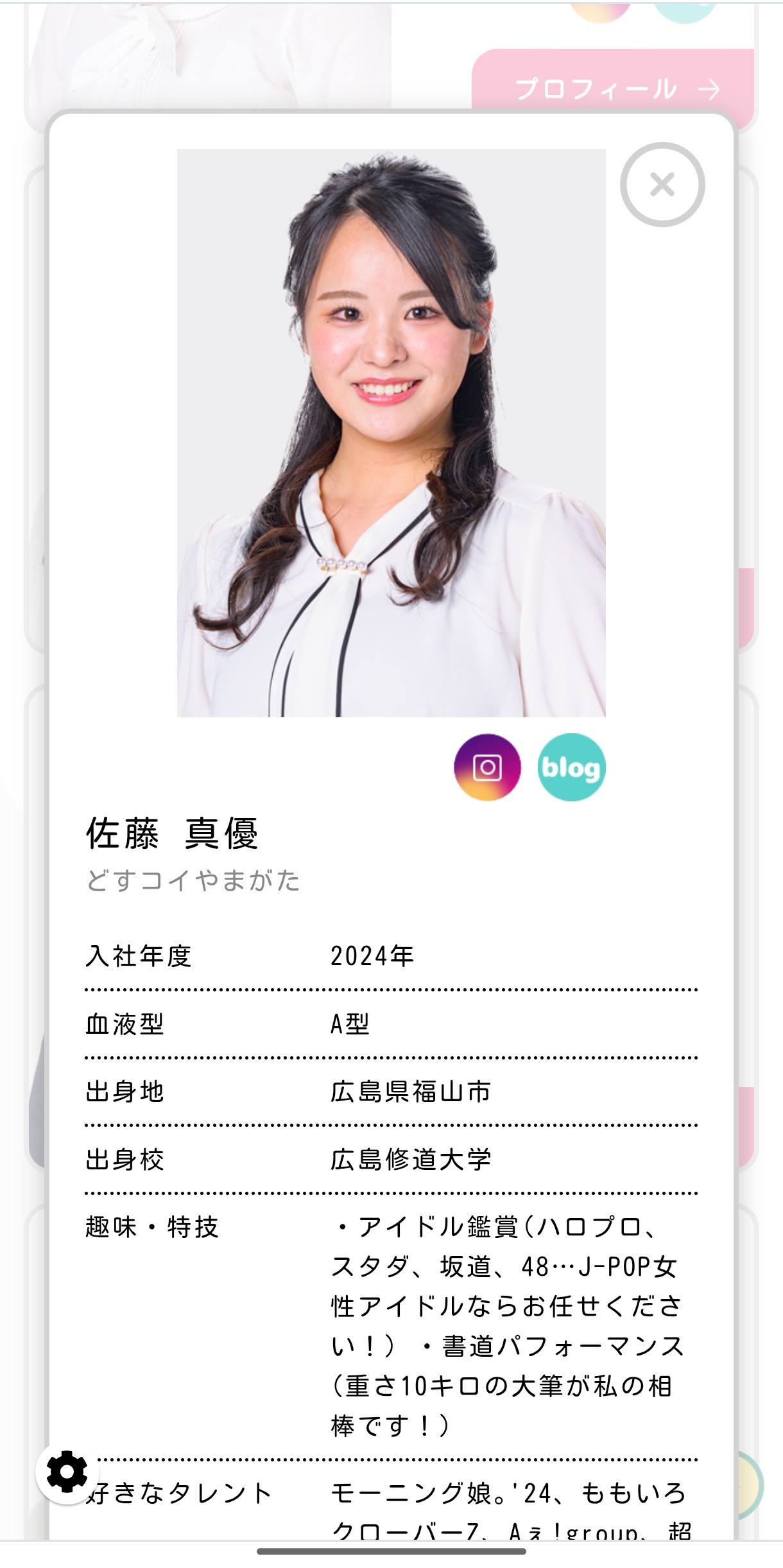
Task: Open the settings gear button
Action: [67, 1472]
